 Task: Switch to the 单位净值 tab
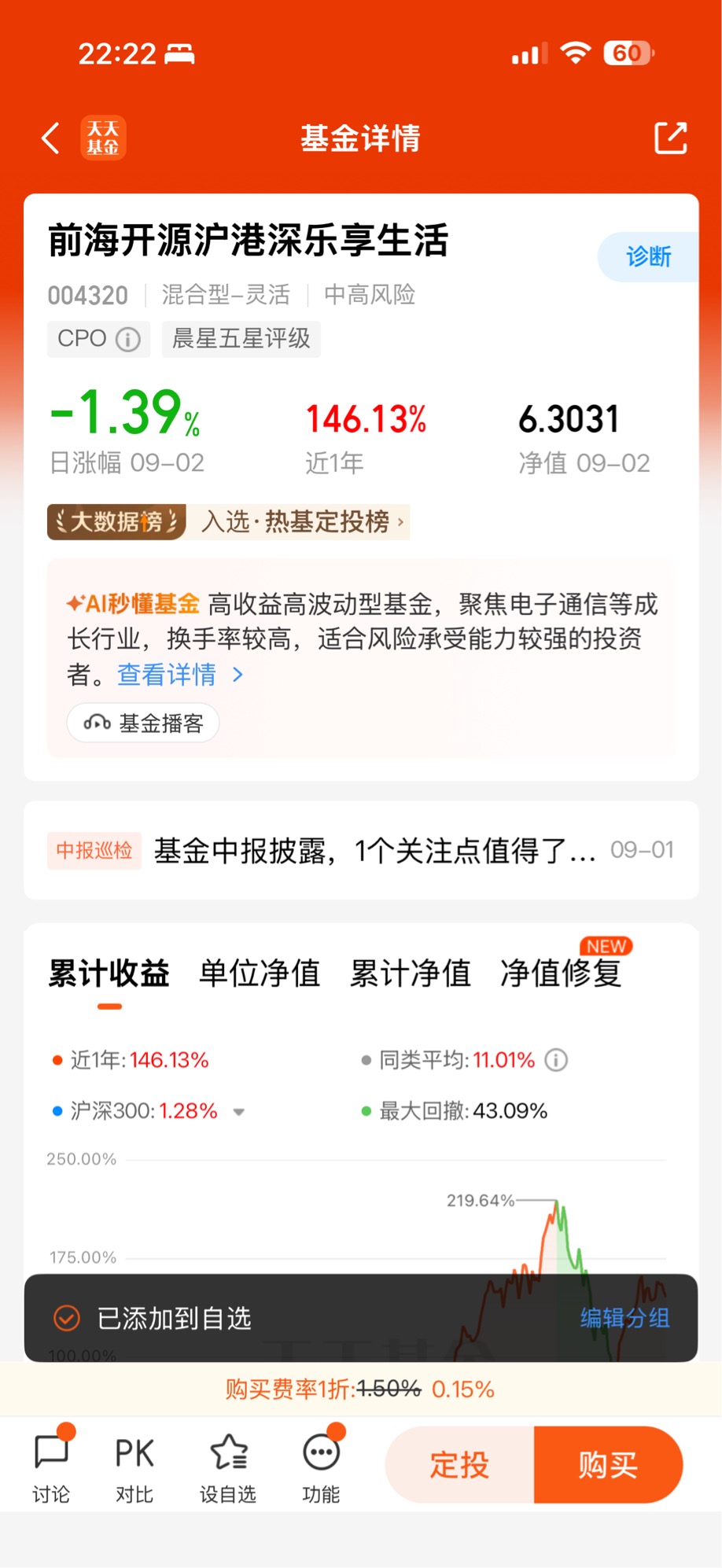(260, 973)
